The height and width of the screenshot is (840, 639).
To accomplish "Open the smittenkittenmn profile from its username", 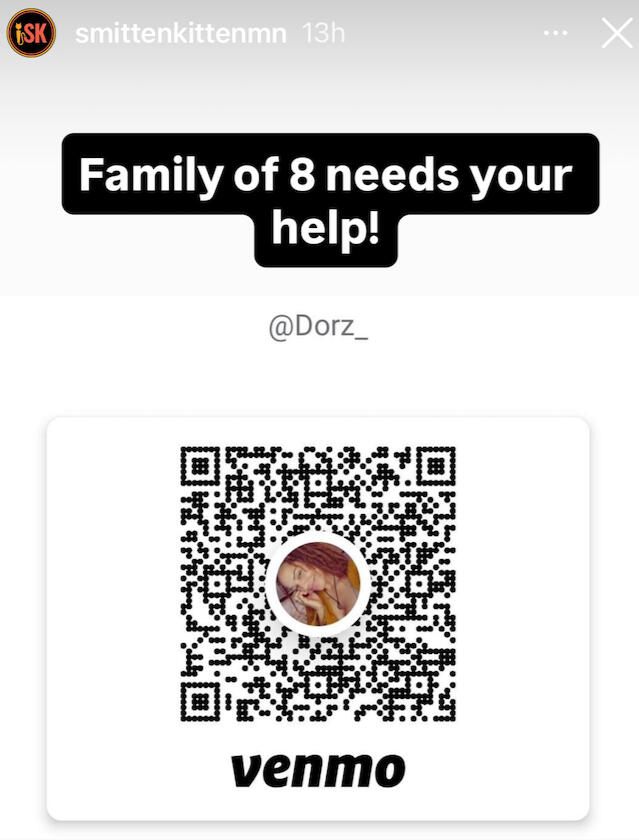I will pyautogui.click(x=181, y=34).
